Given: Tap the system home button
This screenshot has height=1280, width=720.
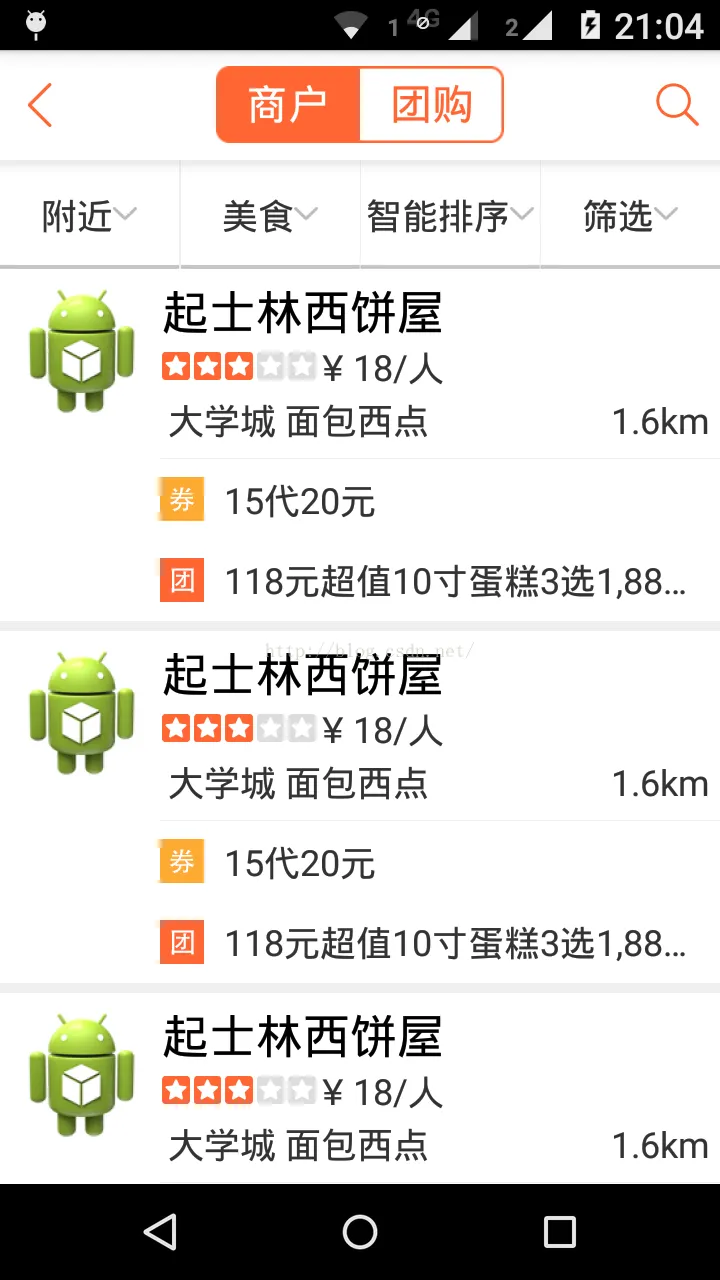Looking at the screenshot, I should coord(360,1232).
